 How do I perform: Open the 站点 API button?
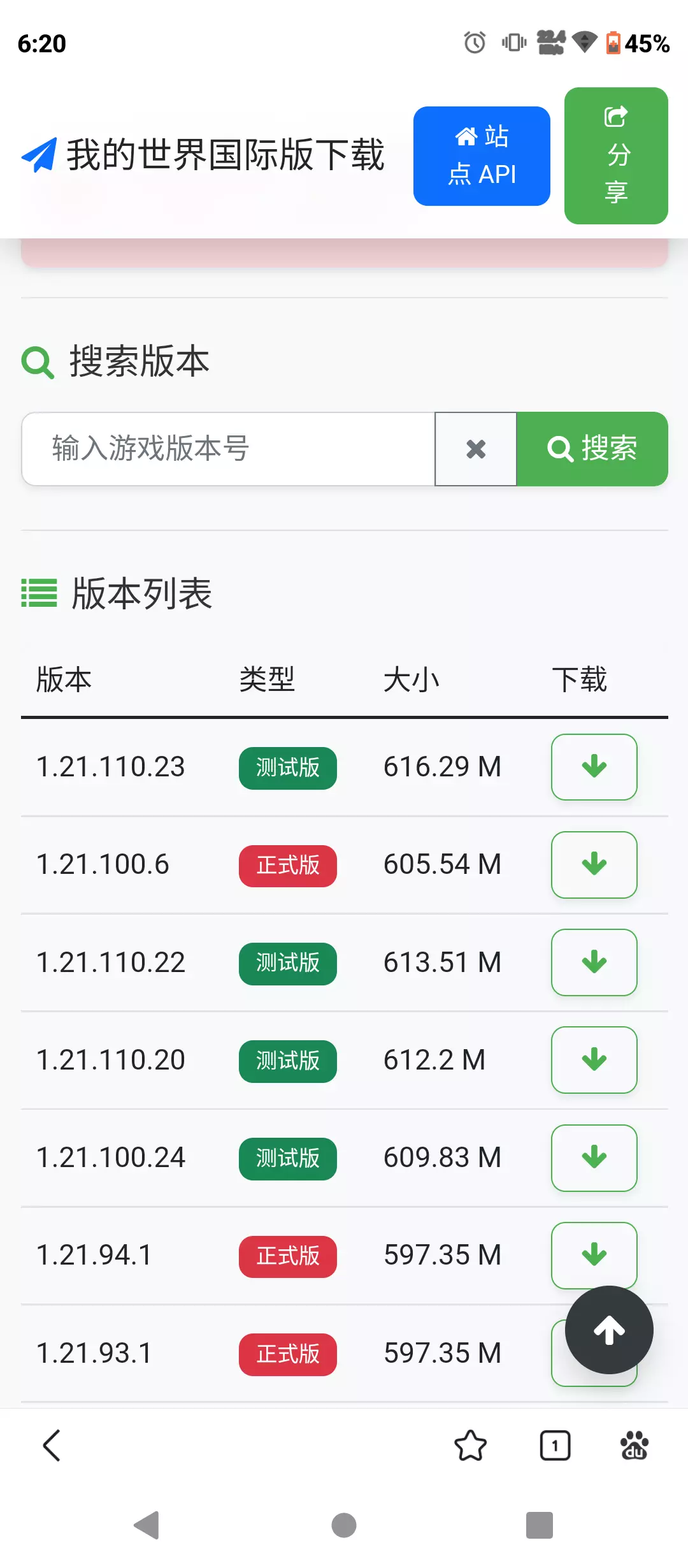pyautogui.click(x=482, y=156)
